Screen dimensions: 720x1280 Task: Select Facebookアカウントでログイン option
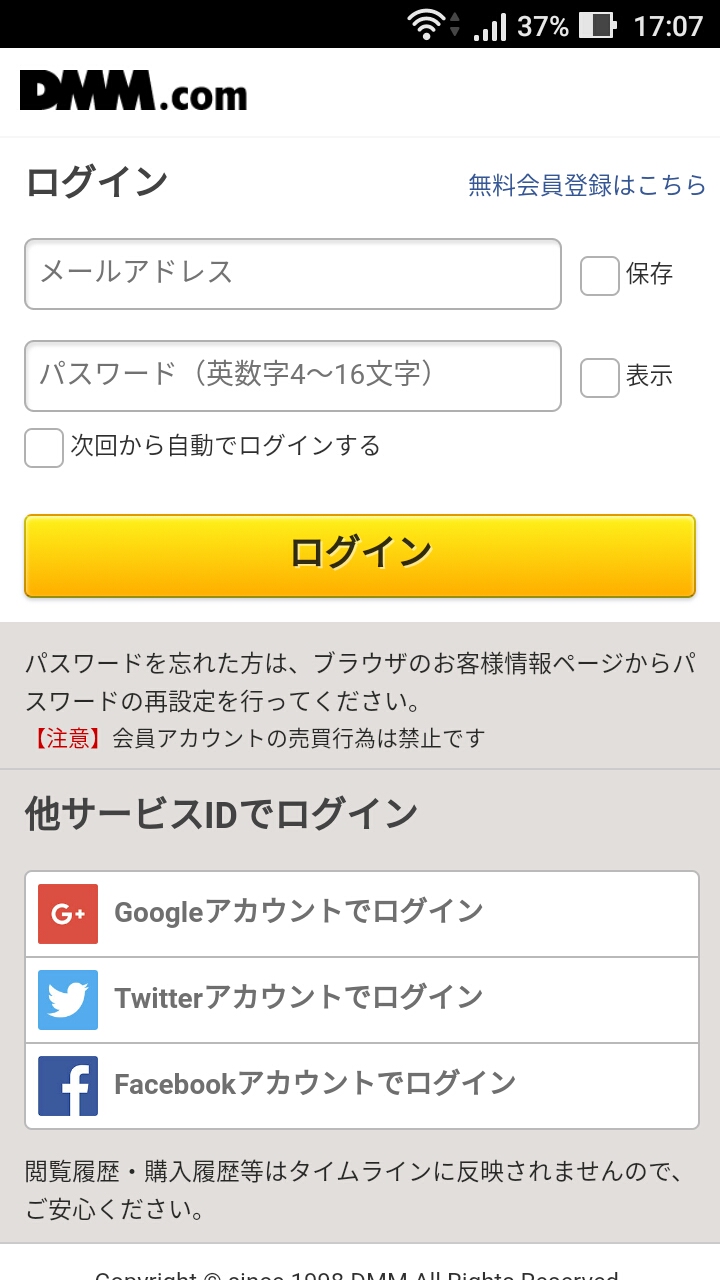point(361,1085)
